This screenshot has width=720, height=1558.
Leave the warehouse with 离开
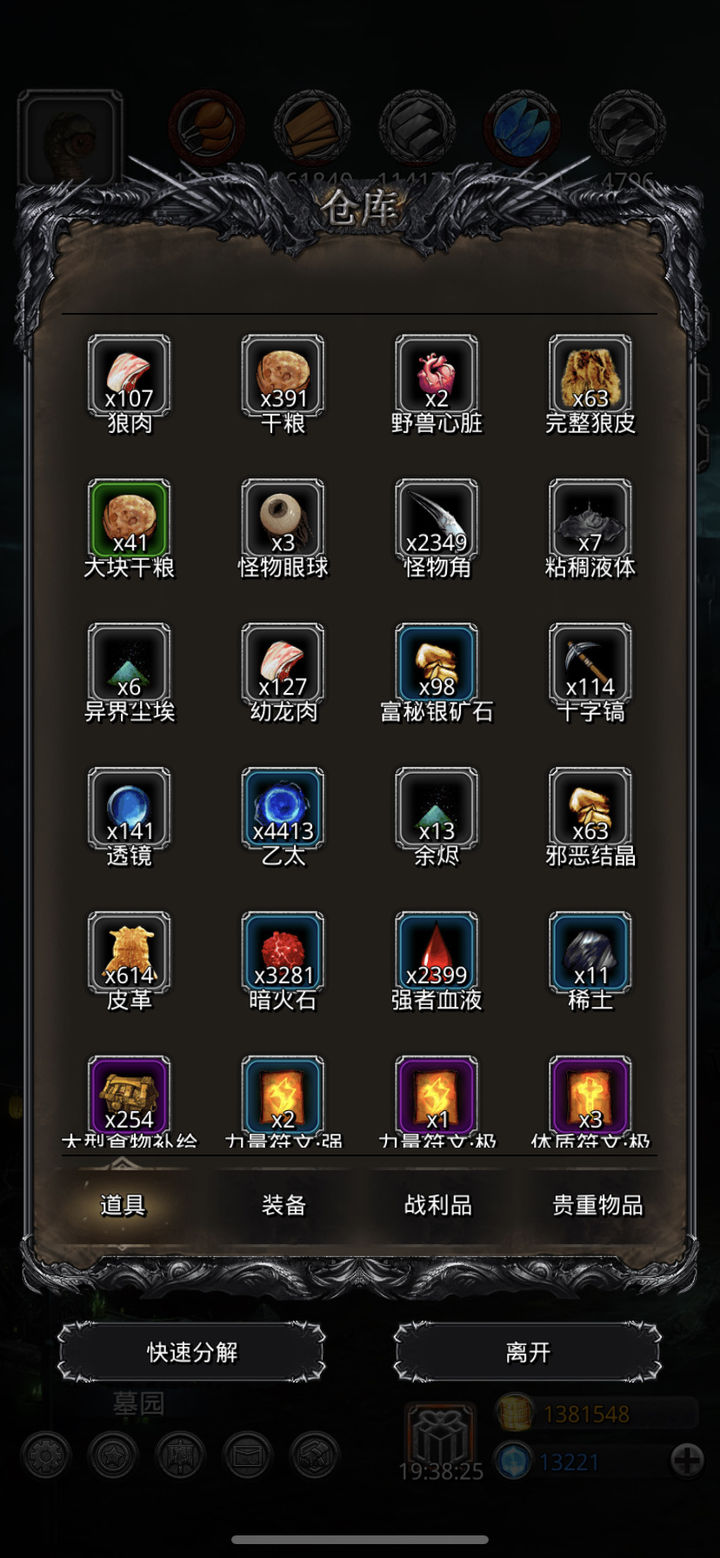click(x=527, y=1352)
